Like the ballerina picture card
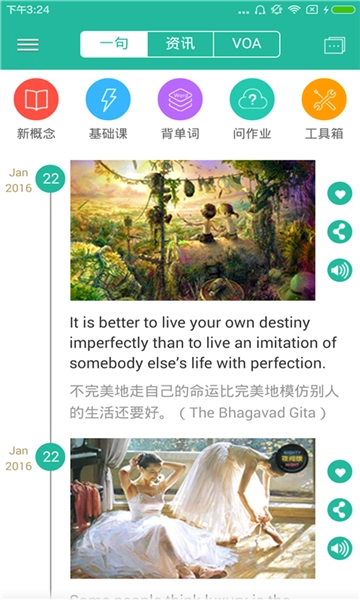The width and height of the screenshot is (360, 600). click(x=340, y=472)
